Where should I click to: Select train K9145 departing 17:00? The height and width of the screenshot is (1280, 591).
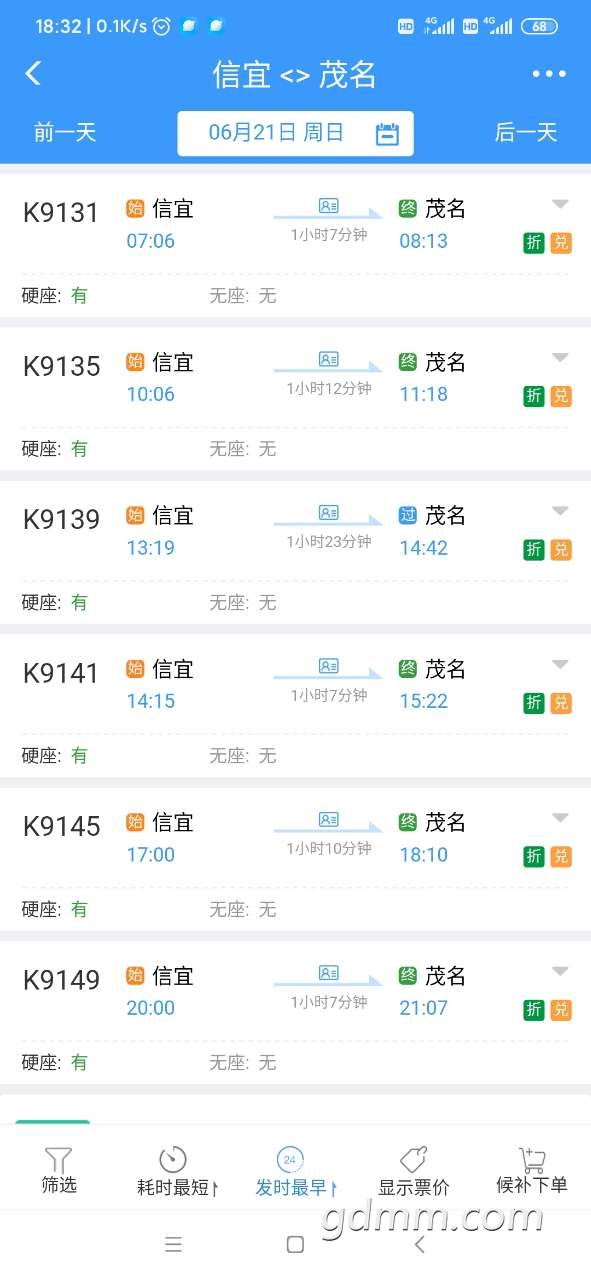coord(295,859)
